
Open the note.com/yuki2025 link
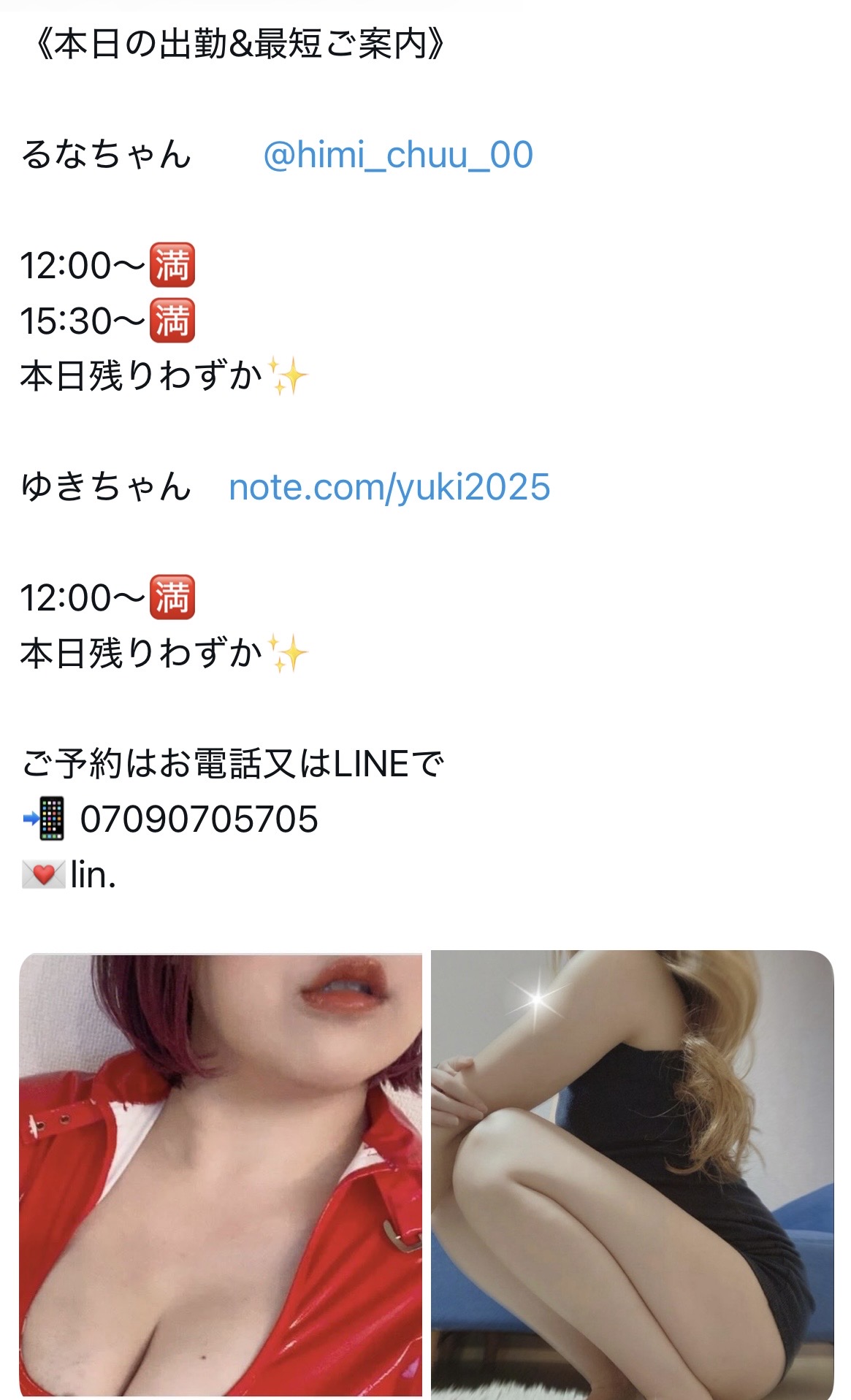(389, 487)
